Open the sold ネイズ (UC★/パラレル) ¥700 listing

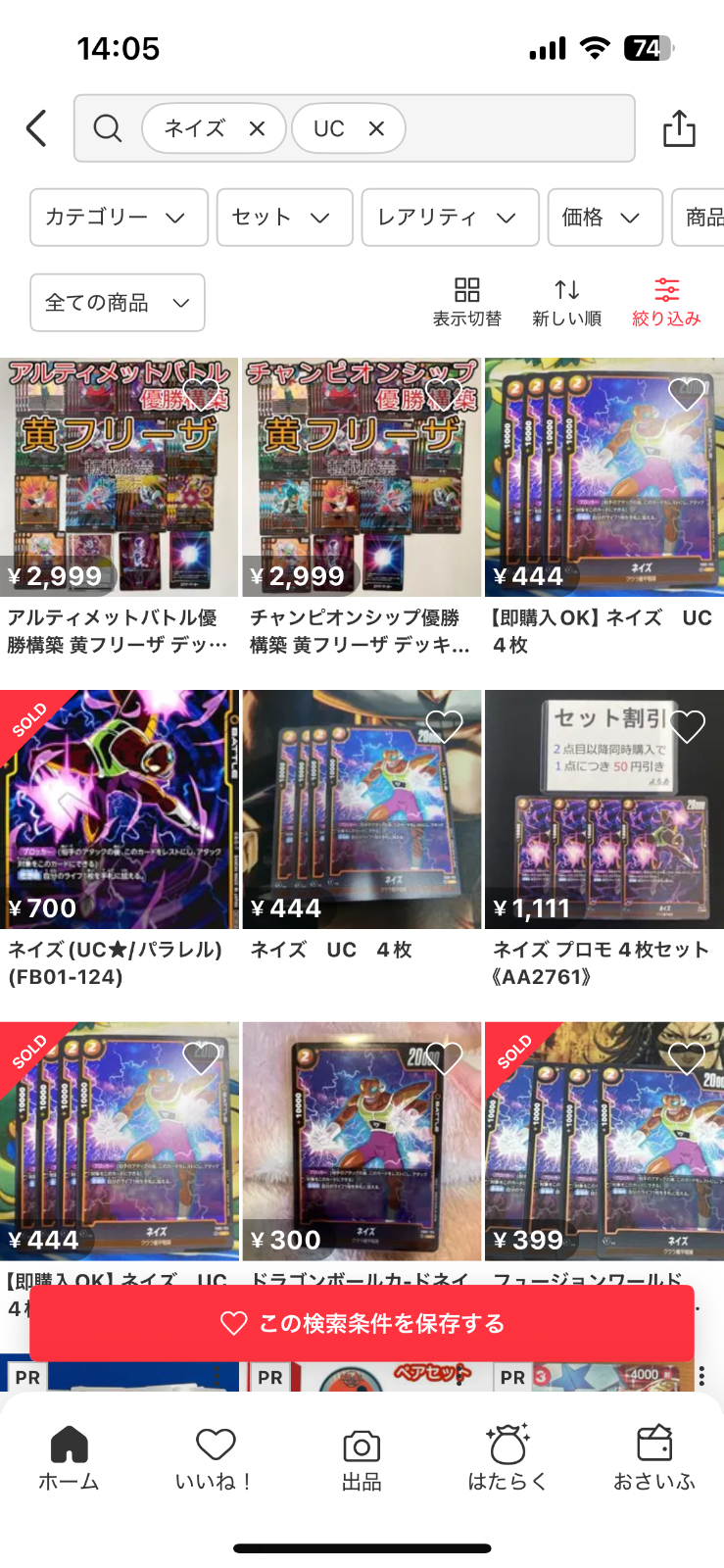(x=119, y=840)
